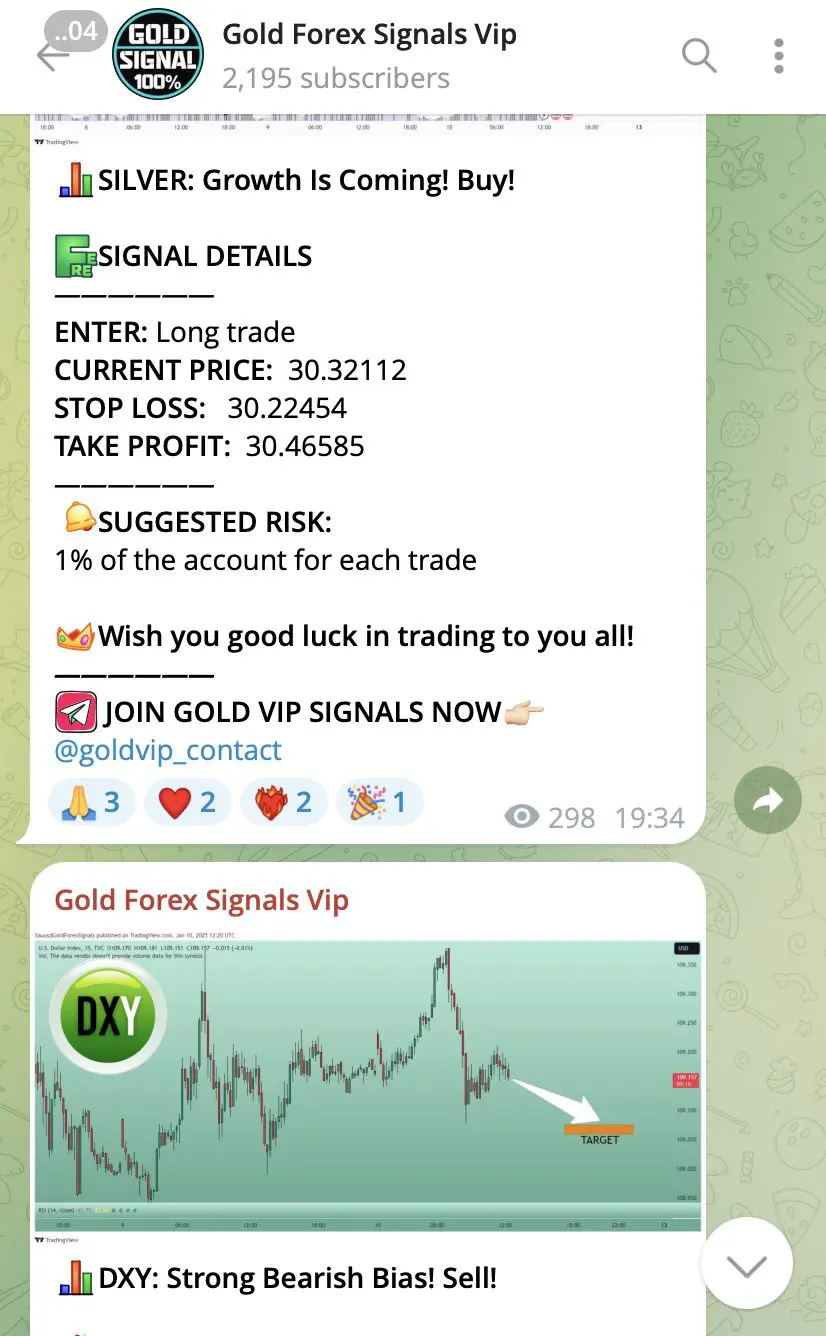React with the red heart

(187, 802)
